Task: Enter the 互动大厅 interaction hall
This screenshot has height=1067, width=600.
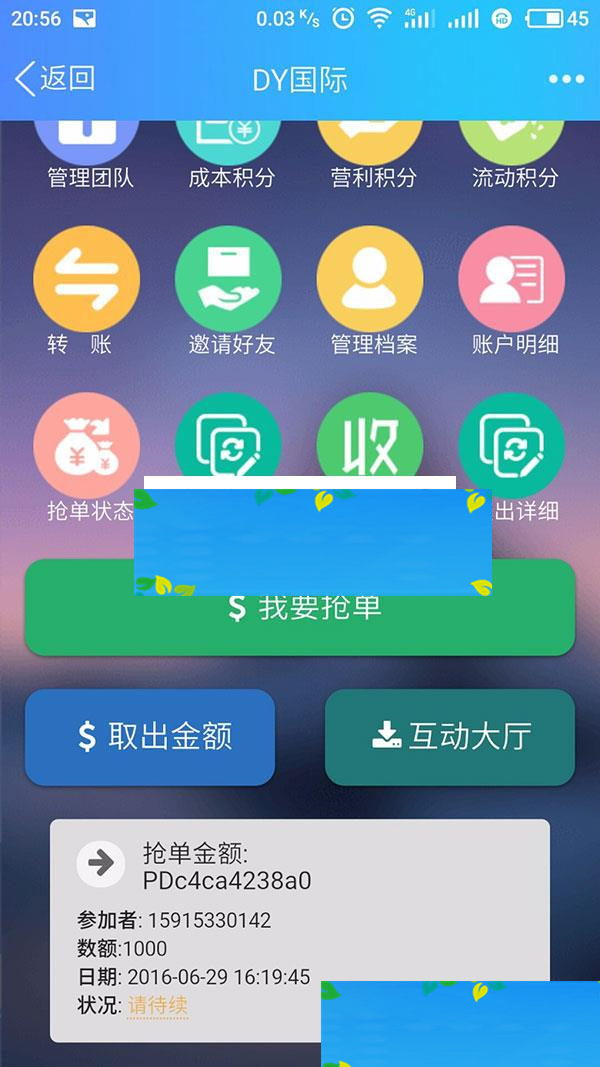Action: (x=450, y=738)
